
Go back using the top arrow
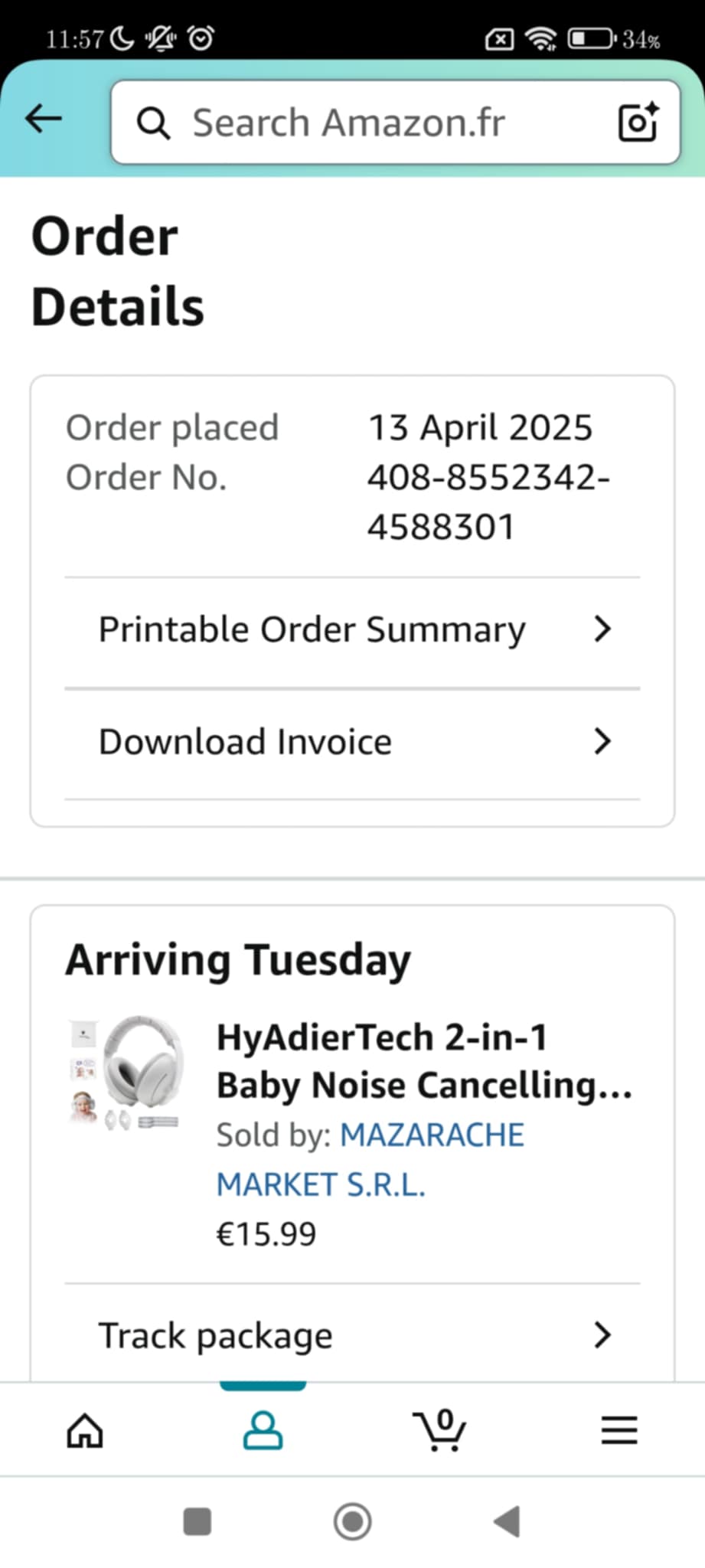click(x=44, y=119)
